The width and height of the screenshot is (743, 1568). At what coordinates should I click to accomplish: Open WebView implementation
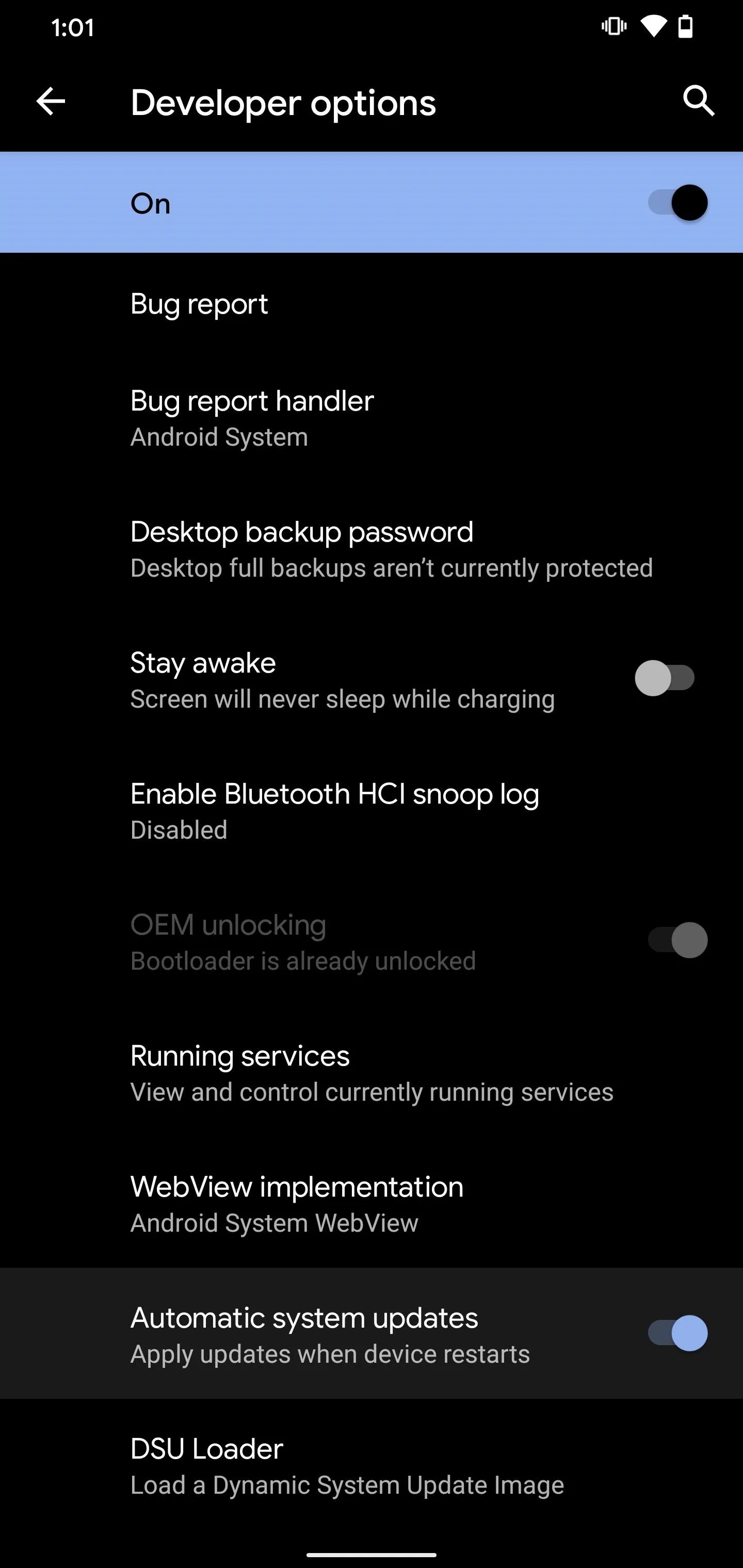pos(372,1204)
